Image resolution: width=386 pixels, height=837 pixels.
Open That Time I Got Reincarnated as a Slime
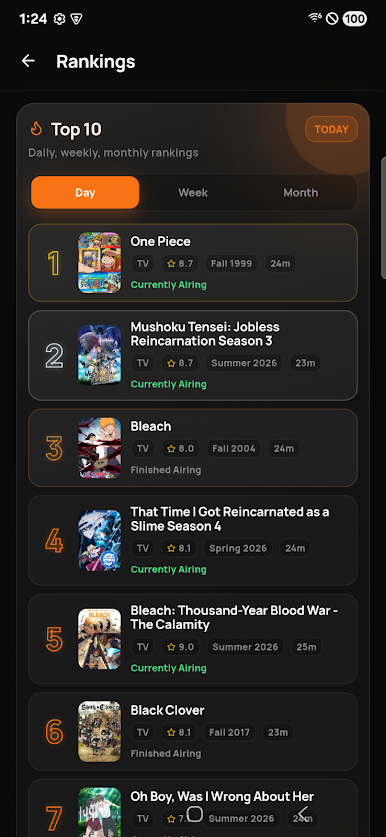(193, 540)
